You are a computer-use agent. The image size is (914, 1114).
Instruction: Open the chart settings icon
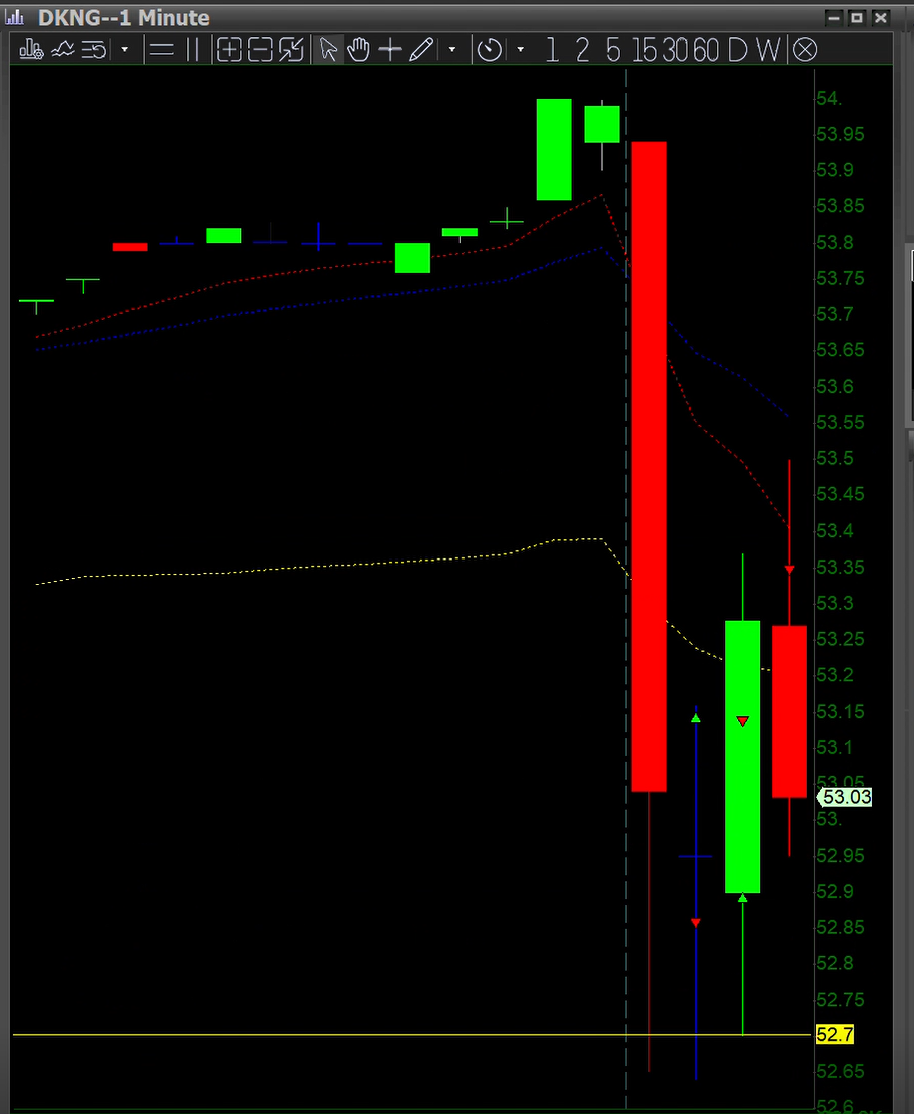tap(31, 50)
